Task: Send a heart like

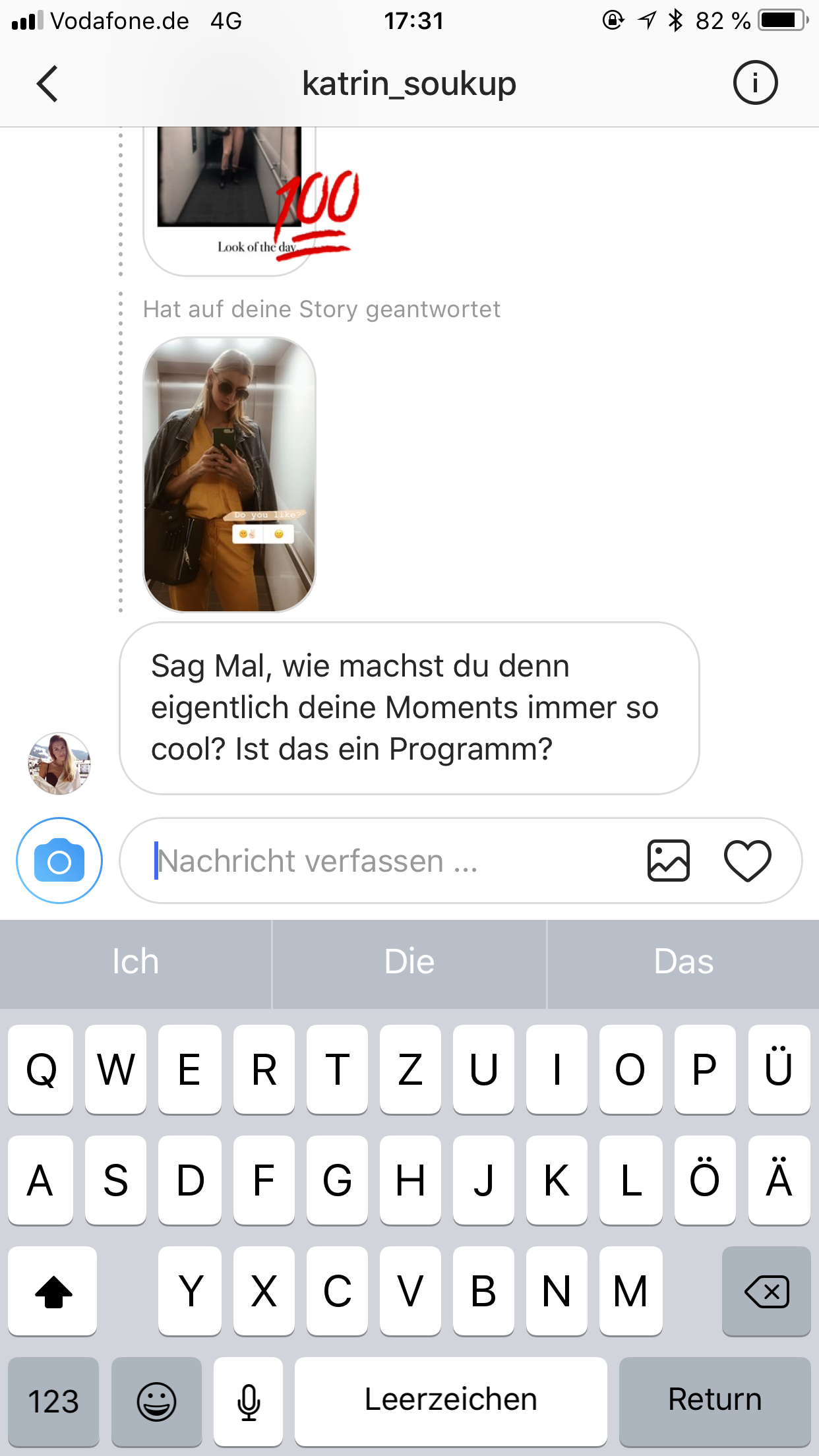Action: coord(747,861)
